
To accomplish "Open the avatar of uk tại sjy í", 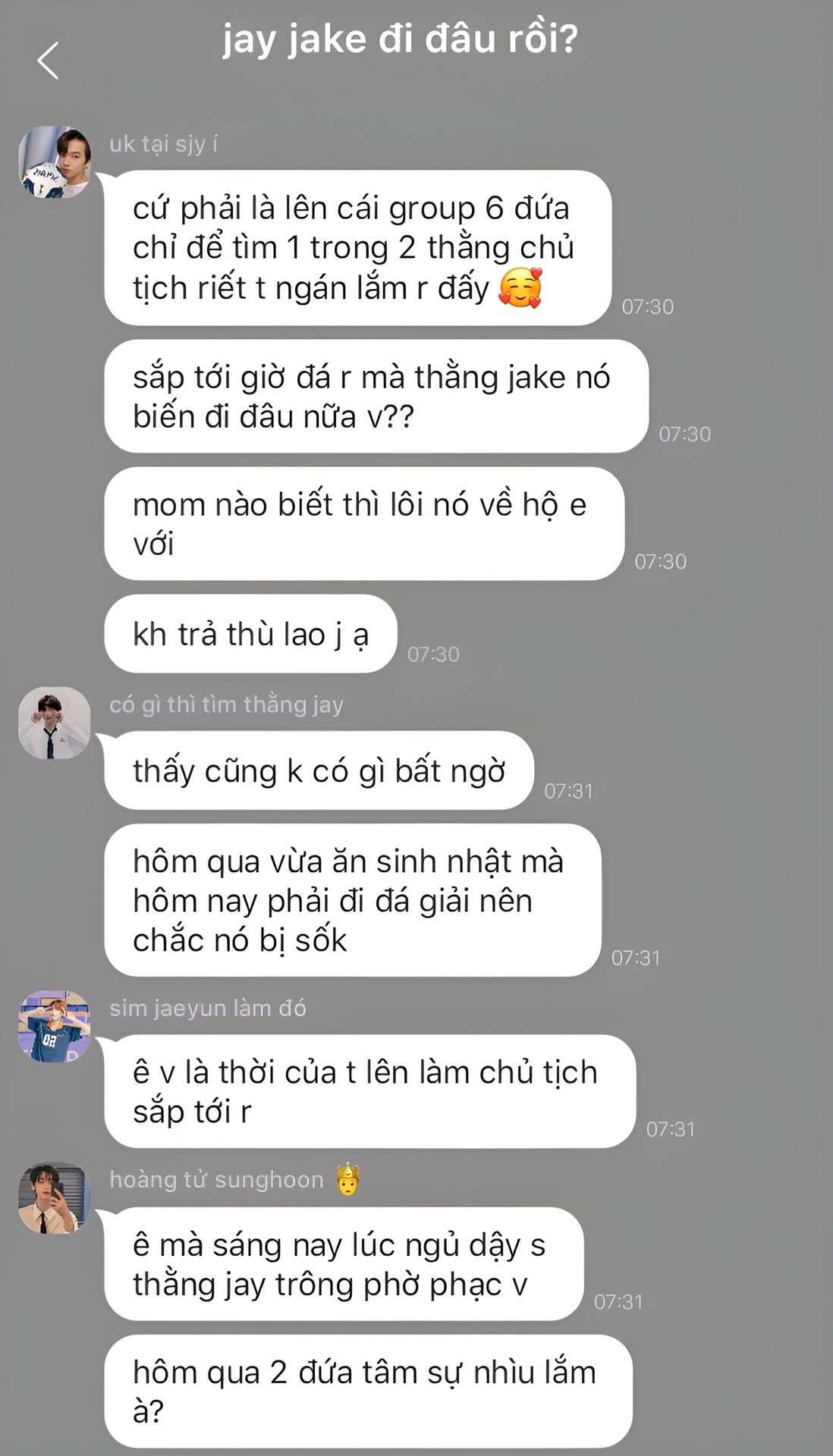I will point(55,162).
